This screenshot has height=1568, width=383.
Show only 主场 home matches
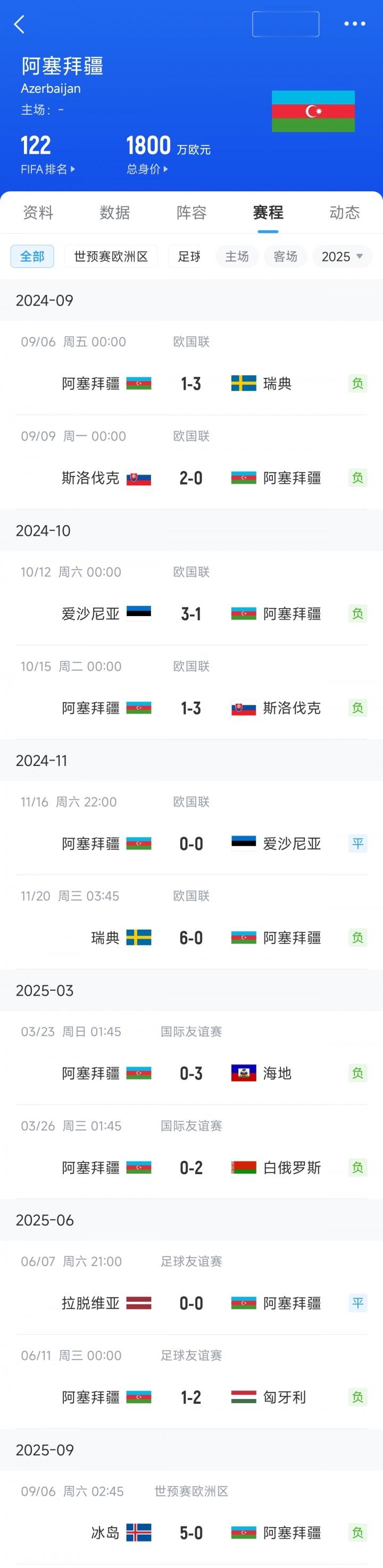(237, 256)
